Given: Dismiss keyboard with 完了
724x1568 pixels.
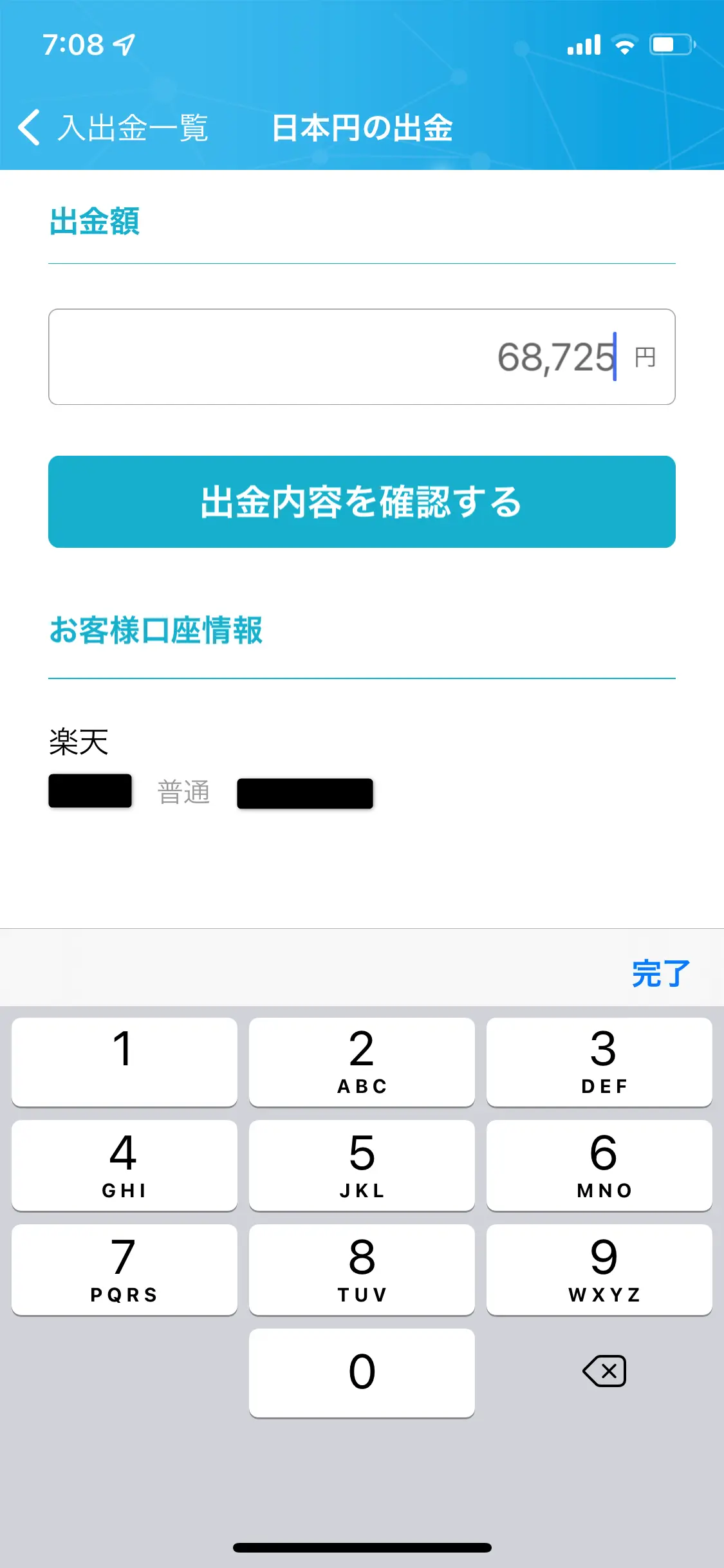Looking at the screenshot, I should (x=660, y=973).
